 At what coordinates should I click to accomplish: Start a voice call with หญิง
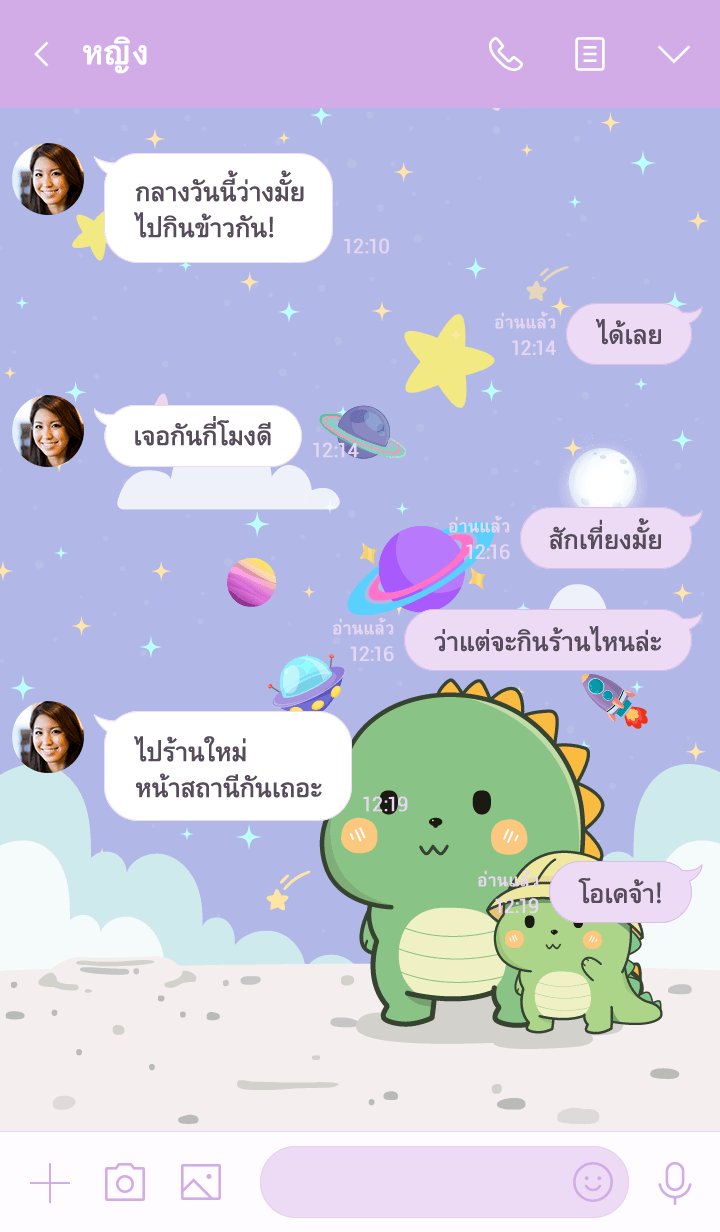click(x=505, y=54)
